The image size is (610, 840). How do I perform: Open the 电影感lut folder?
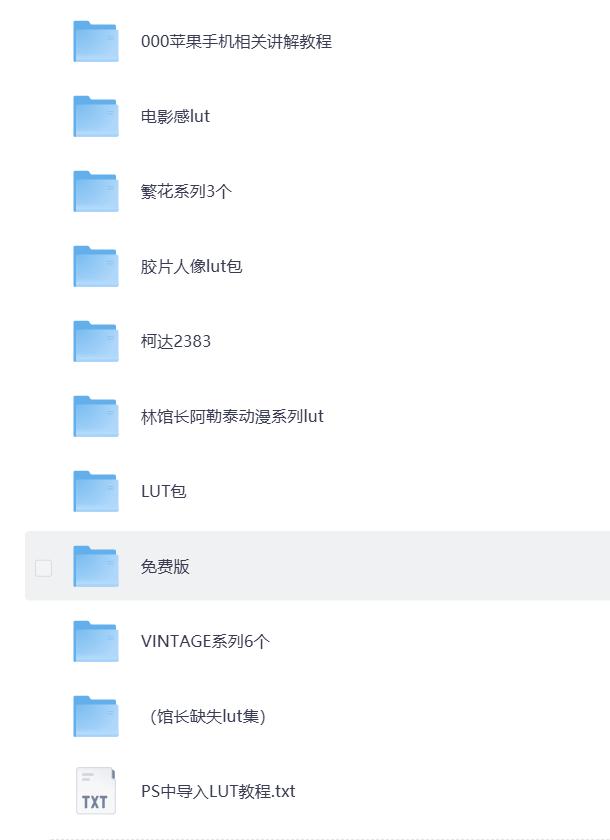tap(175, 117)
